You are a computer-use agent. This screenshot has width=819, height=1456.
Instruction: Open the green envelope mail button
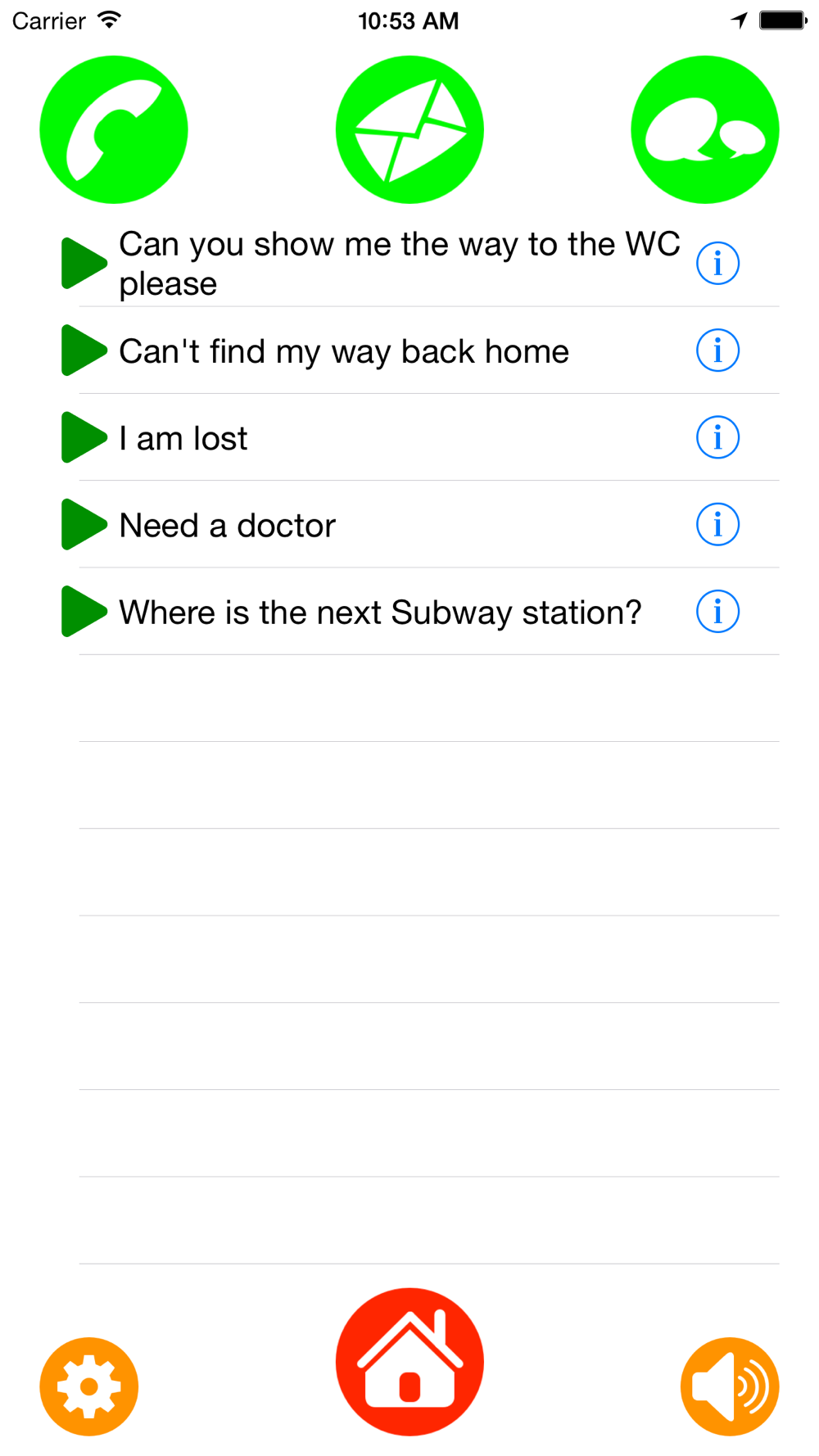[x=409, y=129]
